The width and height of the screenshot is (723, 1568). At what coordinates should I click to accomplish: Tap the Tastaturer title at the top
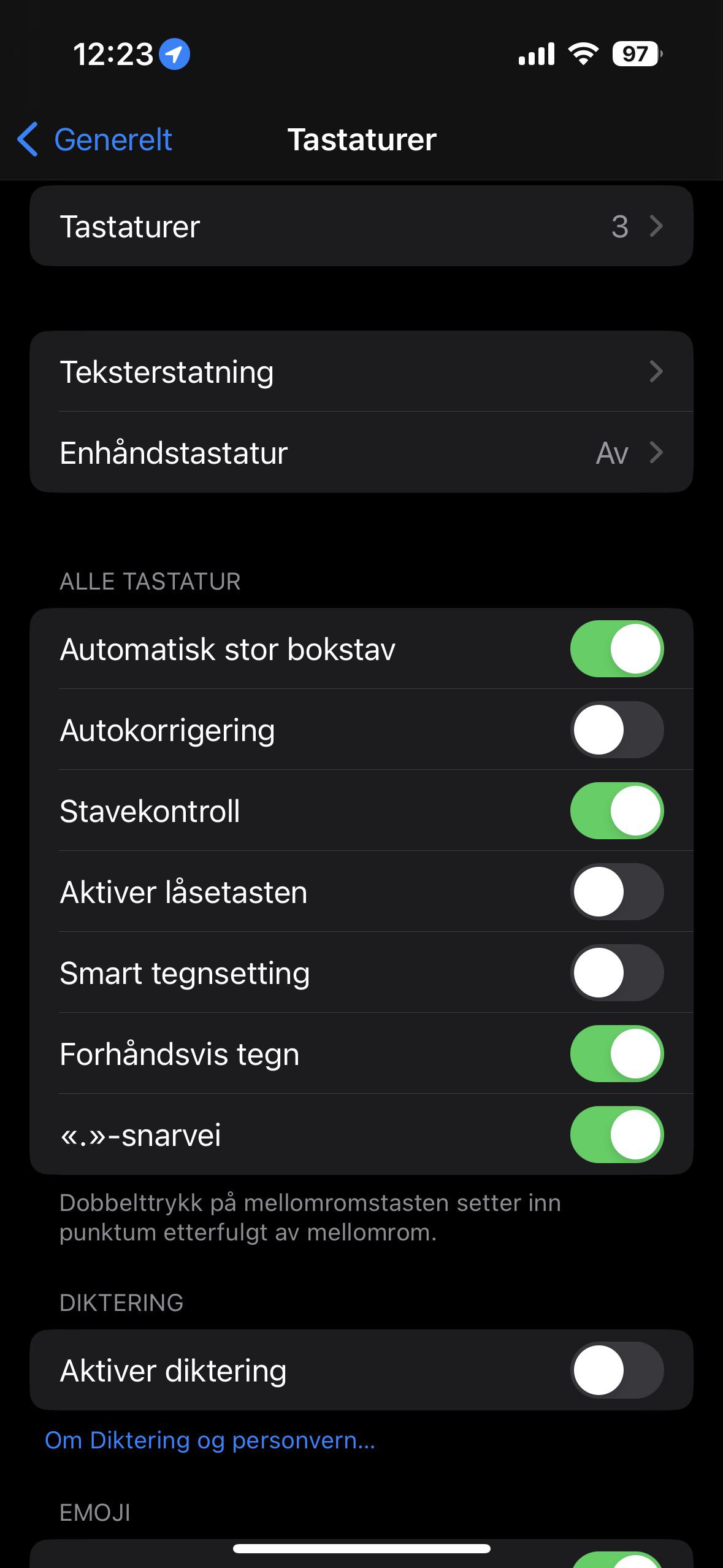[x=362, y=139]
